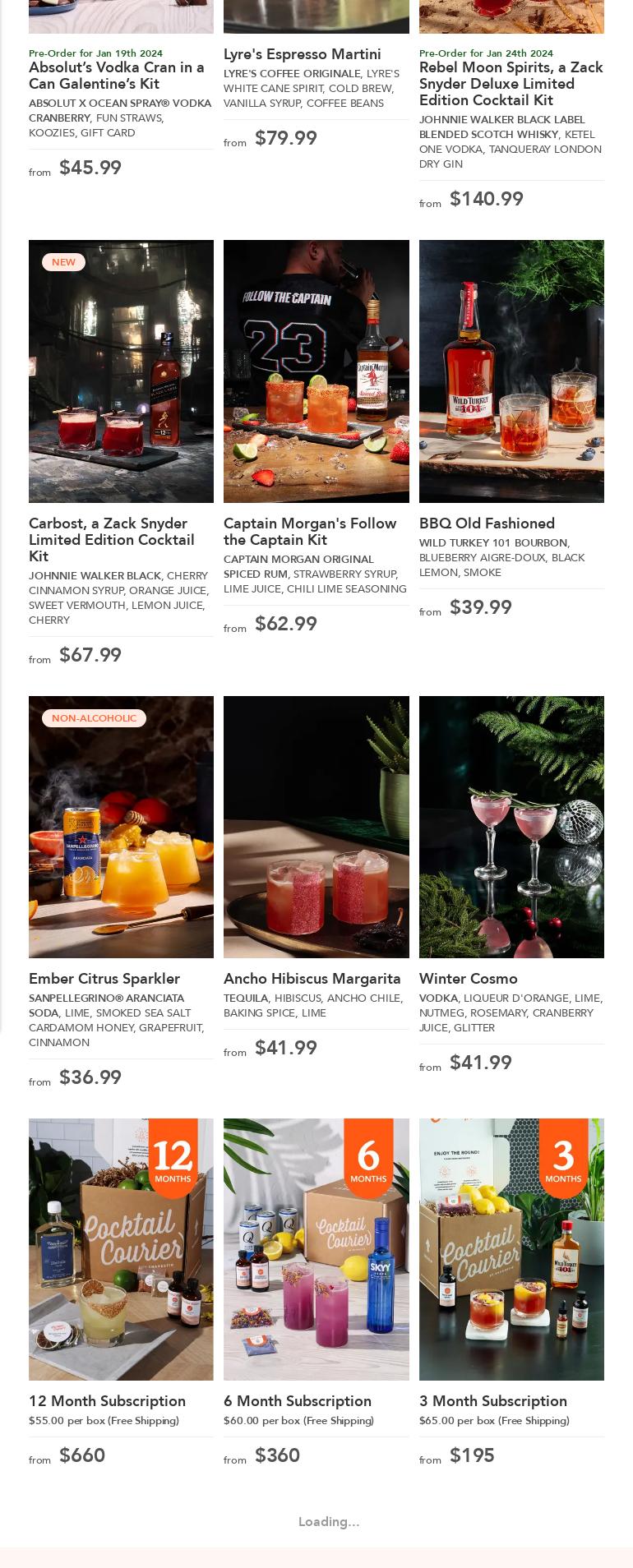
Task: Open Absolut's Vodka Cran Galentine's Kit
Action: click(x=117, y=76)
